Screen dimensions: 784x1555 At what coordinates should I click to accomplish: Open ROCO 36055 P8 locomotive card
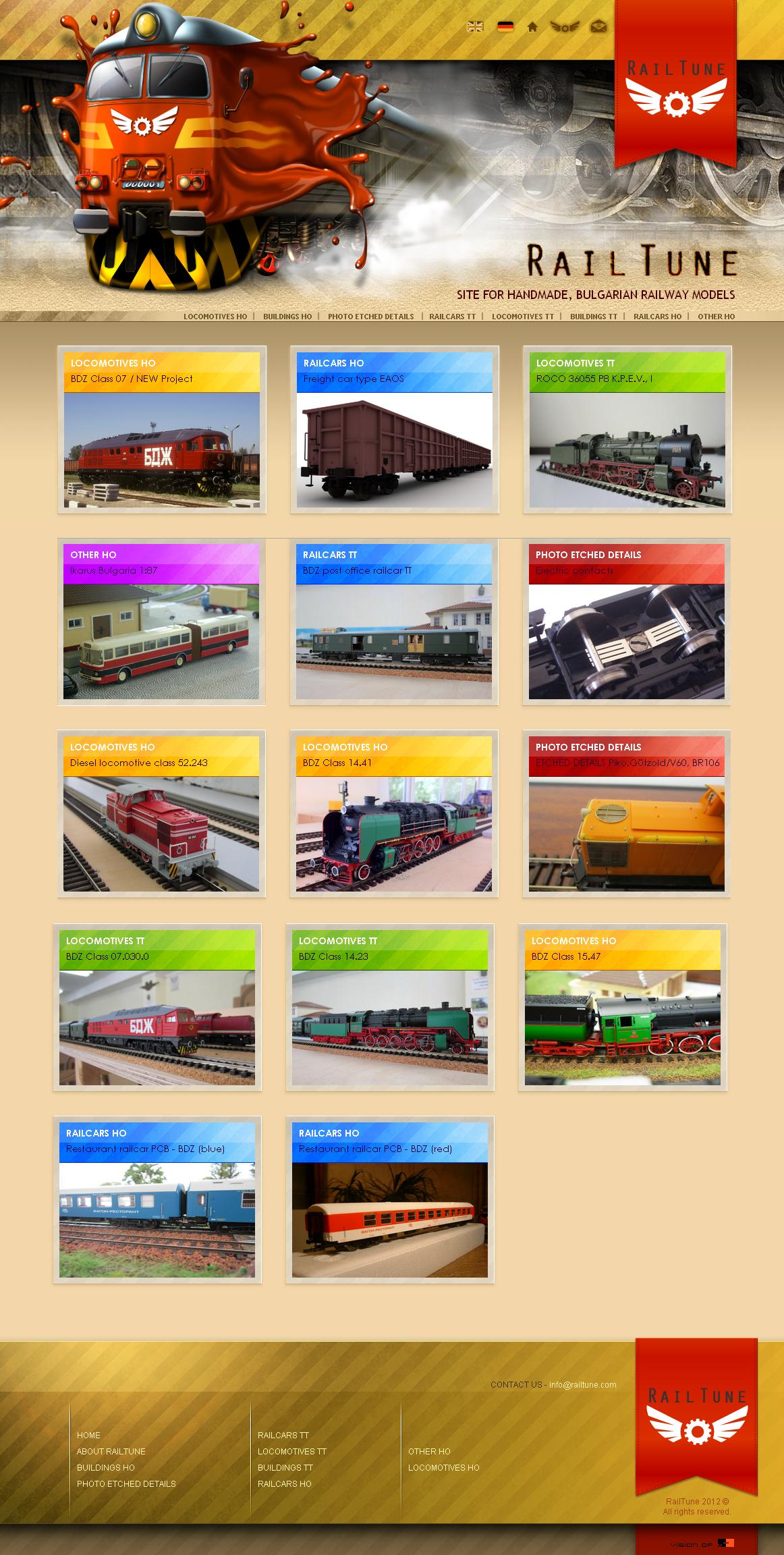(x=627, y=449)
